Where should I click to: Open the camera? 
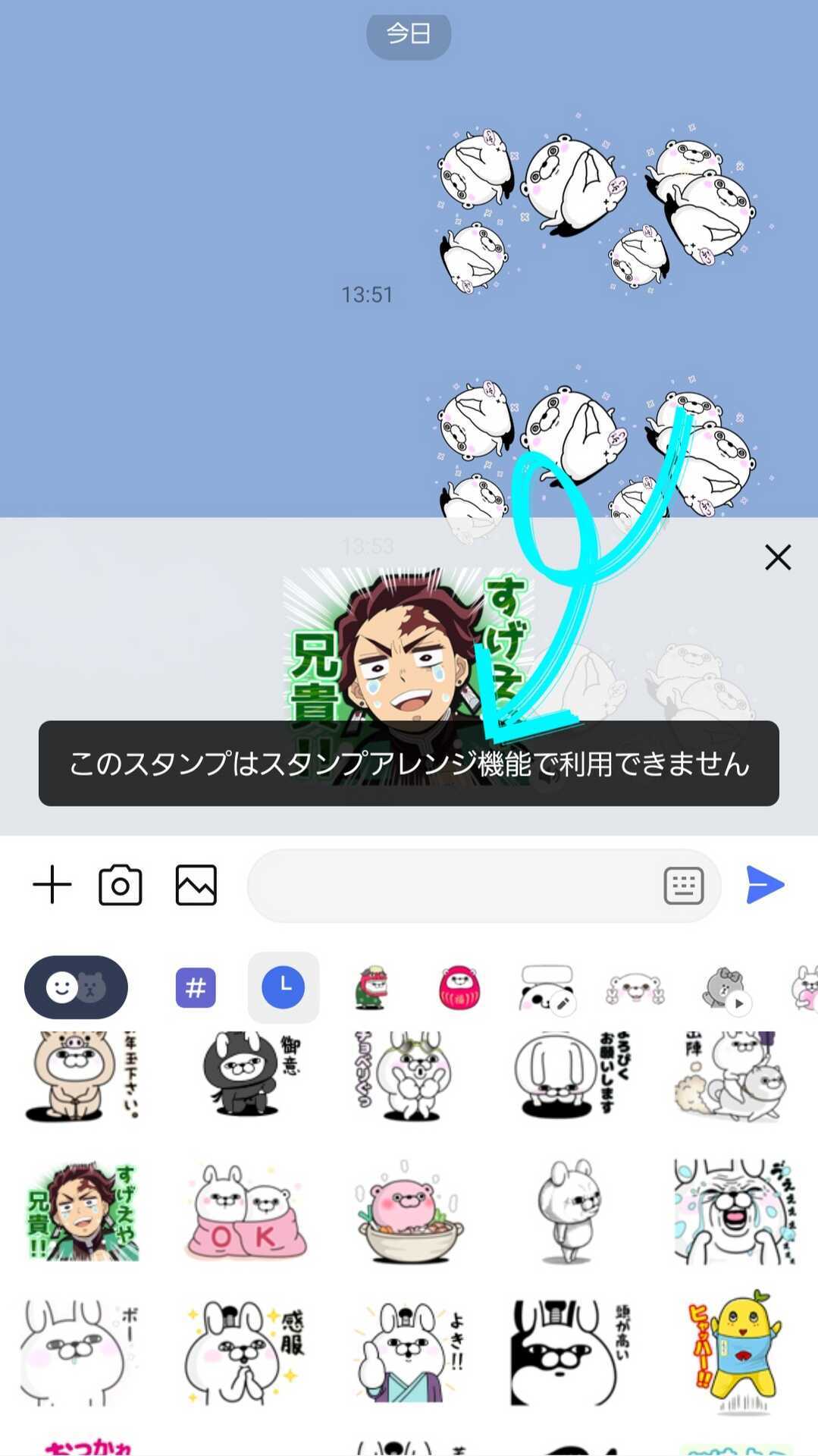[x=120, y=885]
